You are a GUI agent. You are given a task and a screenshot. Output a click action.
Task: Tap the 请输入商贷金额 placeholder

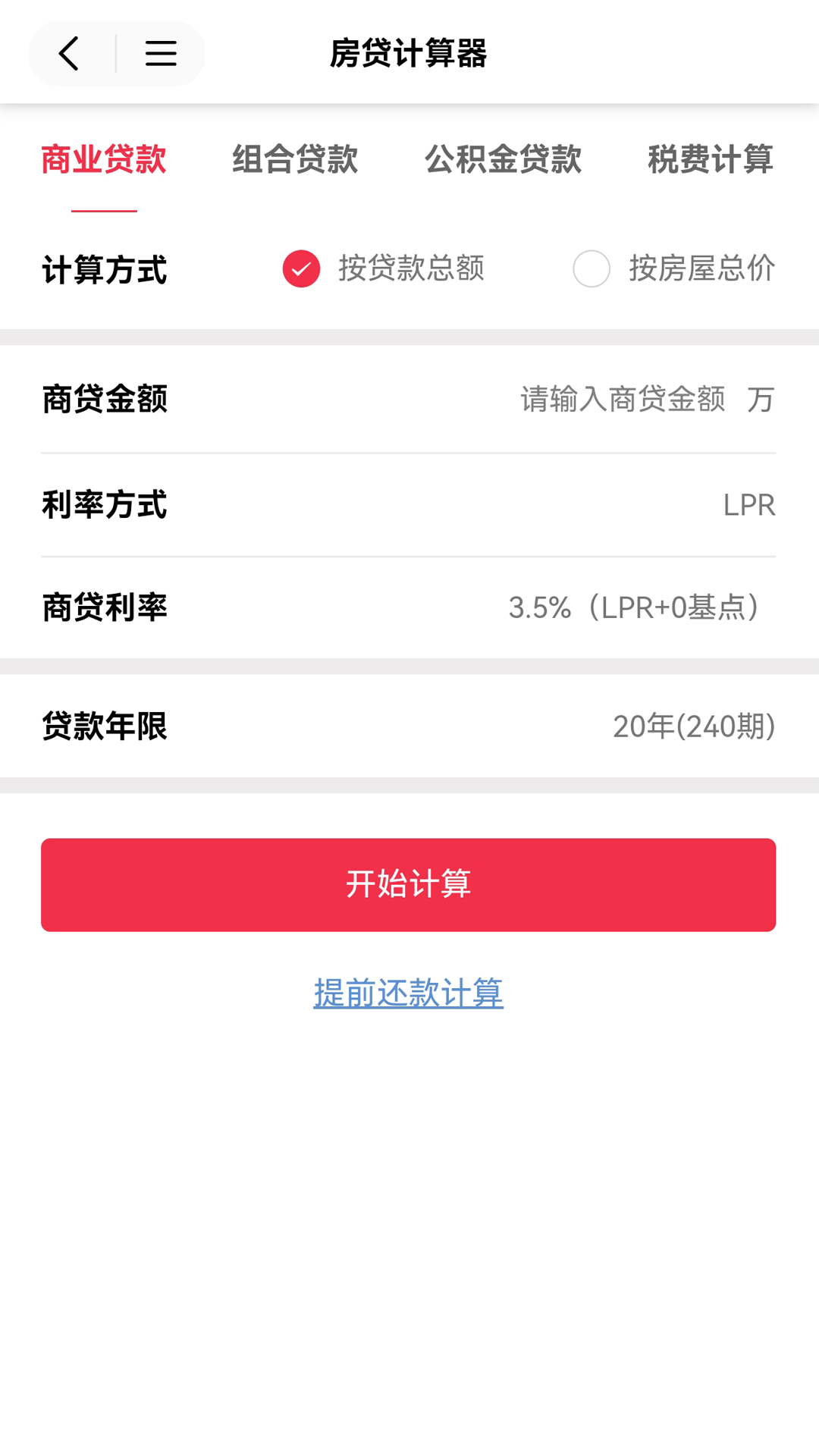(x=622, y=400)
